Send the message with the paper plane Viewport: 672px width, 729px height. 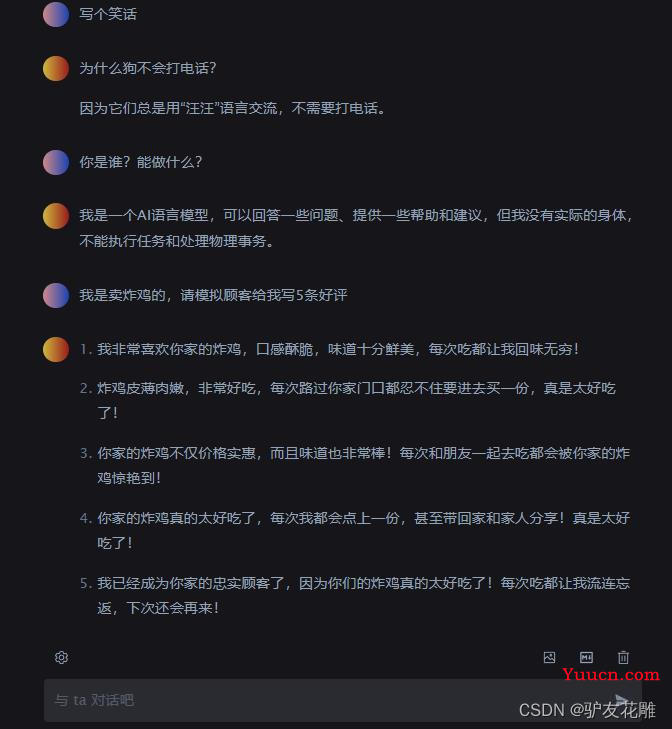click(x=622, y=701)
